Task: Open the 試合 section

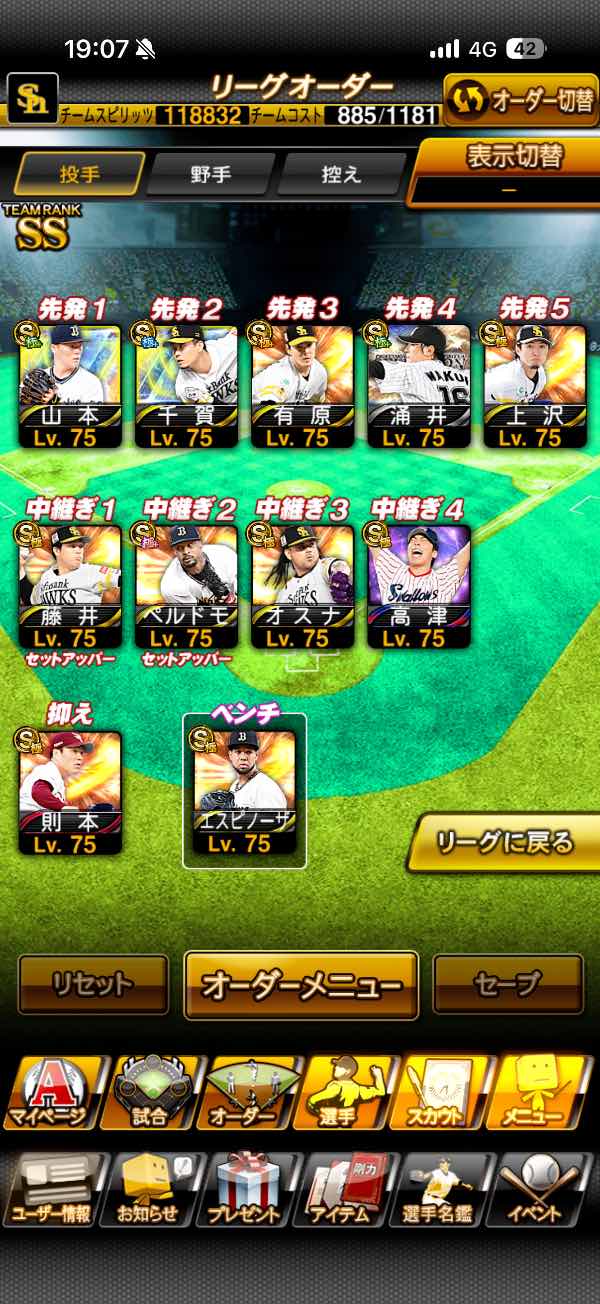Action: (x=150, y=1092)
